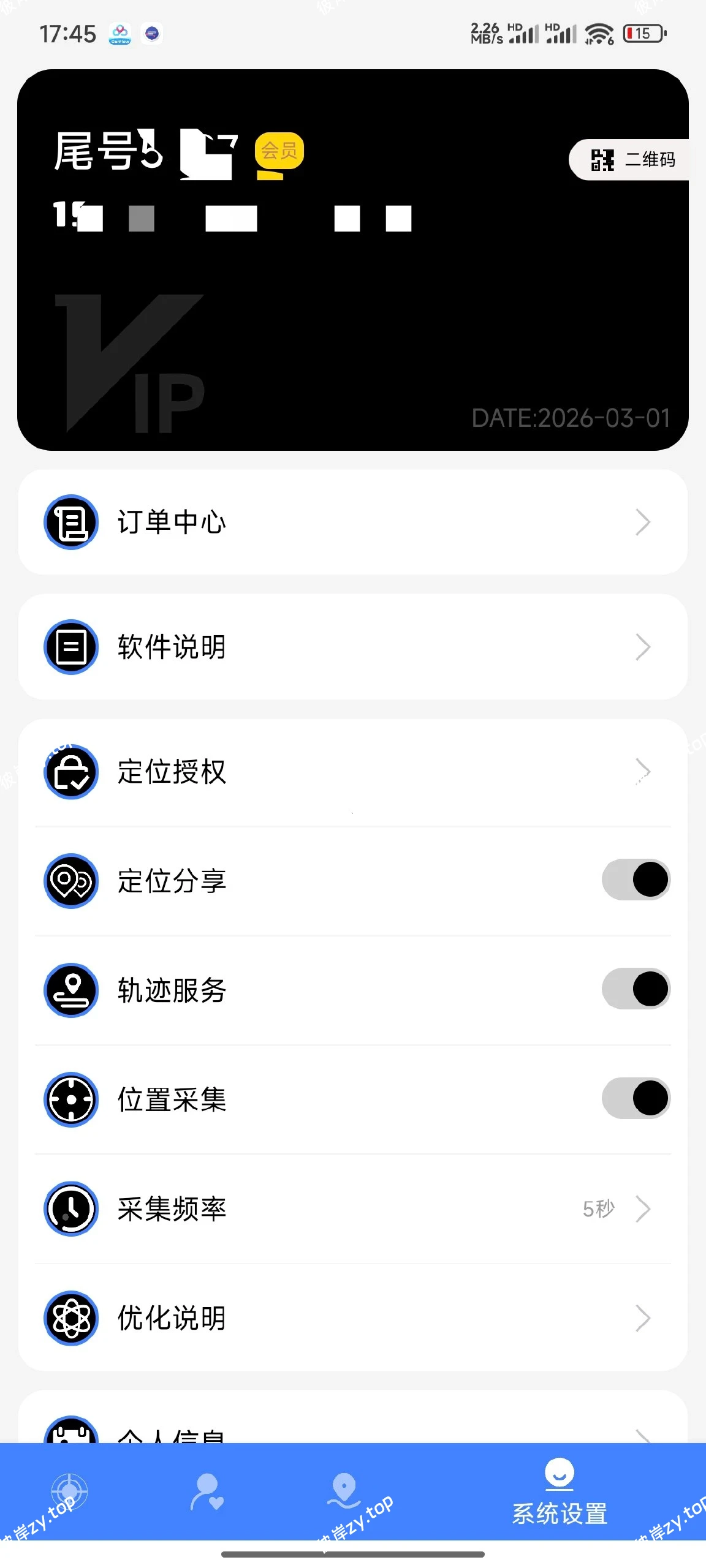Turn off the 位置采集 collection switch
Viewport: 706px width, 1568px height.
click(x=636, y=1098)
